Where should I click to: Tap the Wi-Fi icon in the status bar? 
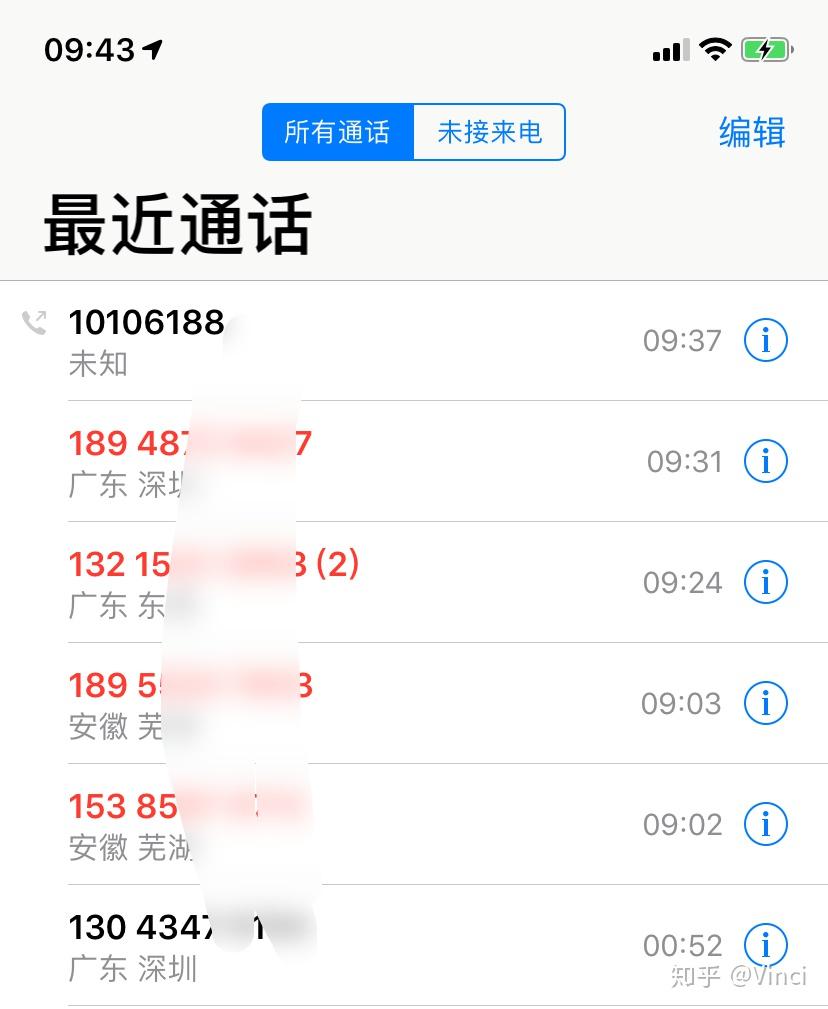[x=713, y=48]
